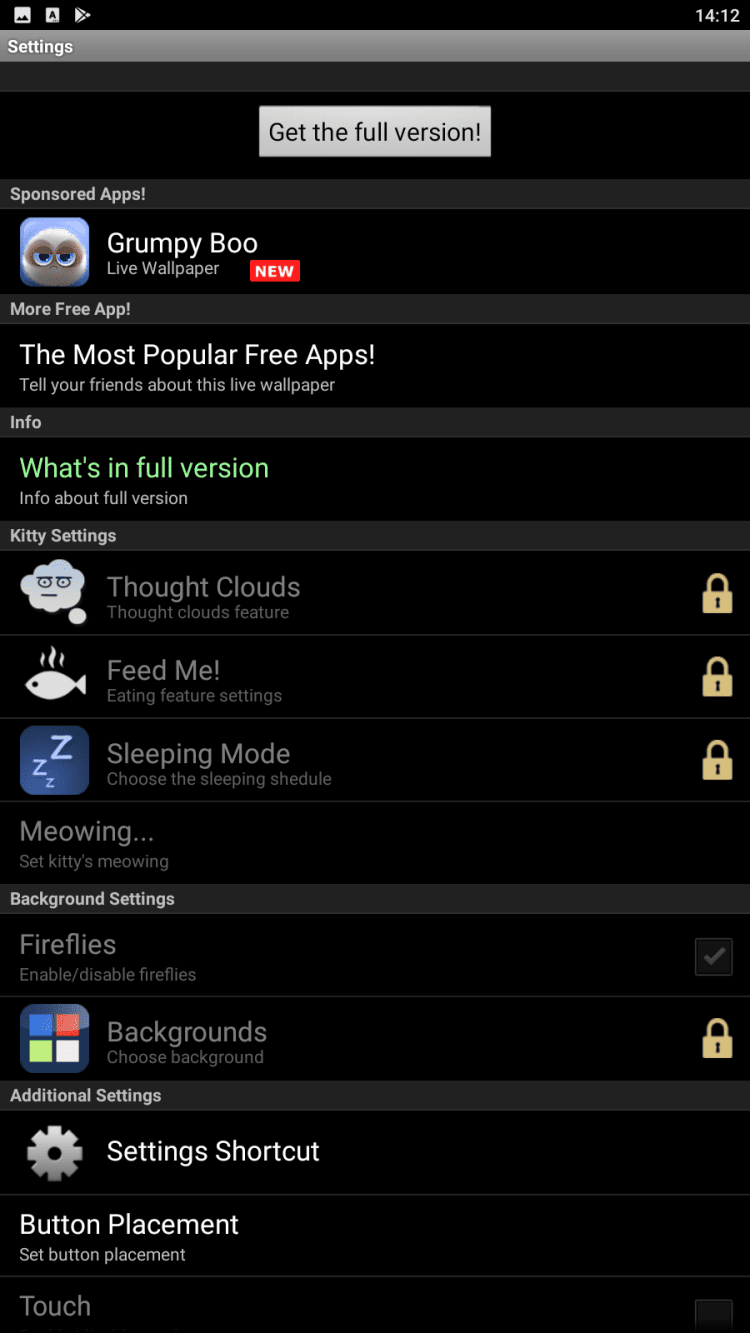Open the Grumpy Boo sponsored app
The width and height of the screenshot is (750, 1333).
(182, 252)
